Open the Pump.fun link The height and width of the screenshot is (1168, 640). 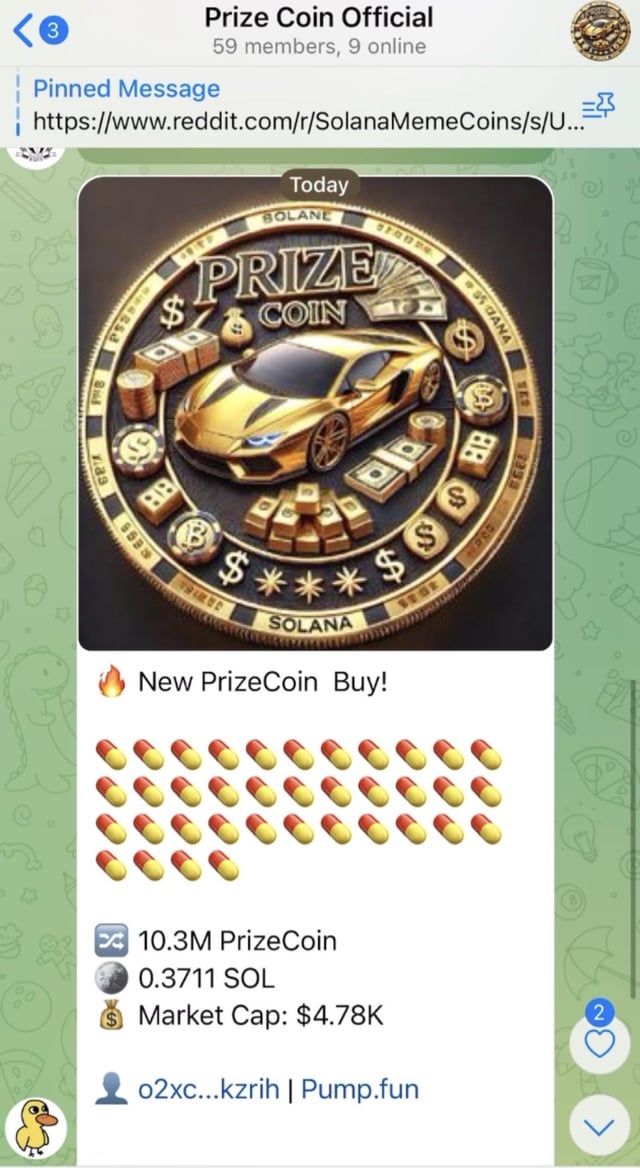pyautogui.click(x=360, y=1089)
